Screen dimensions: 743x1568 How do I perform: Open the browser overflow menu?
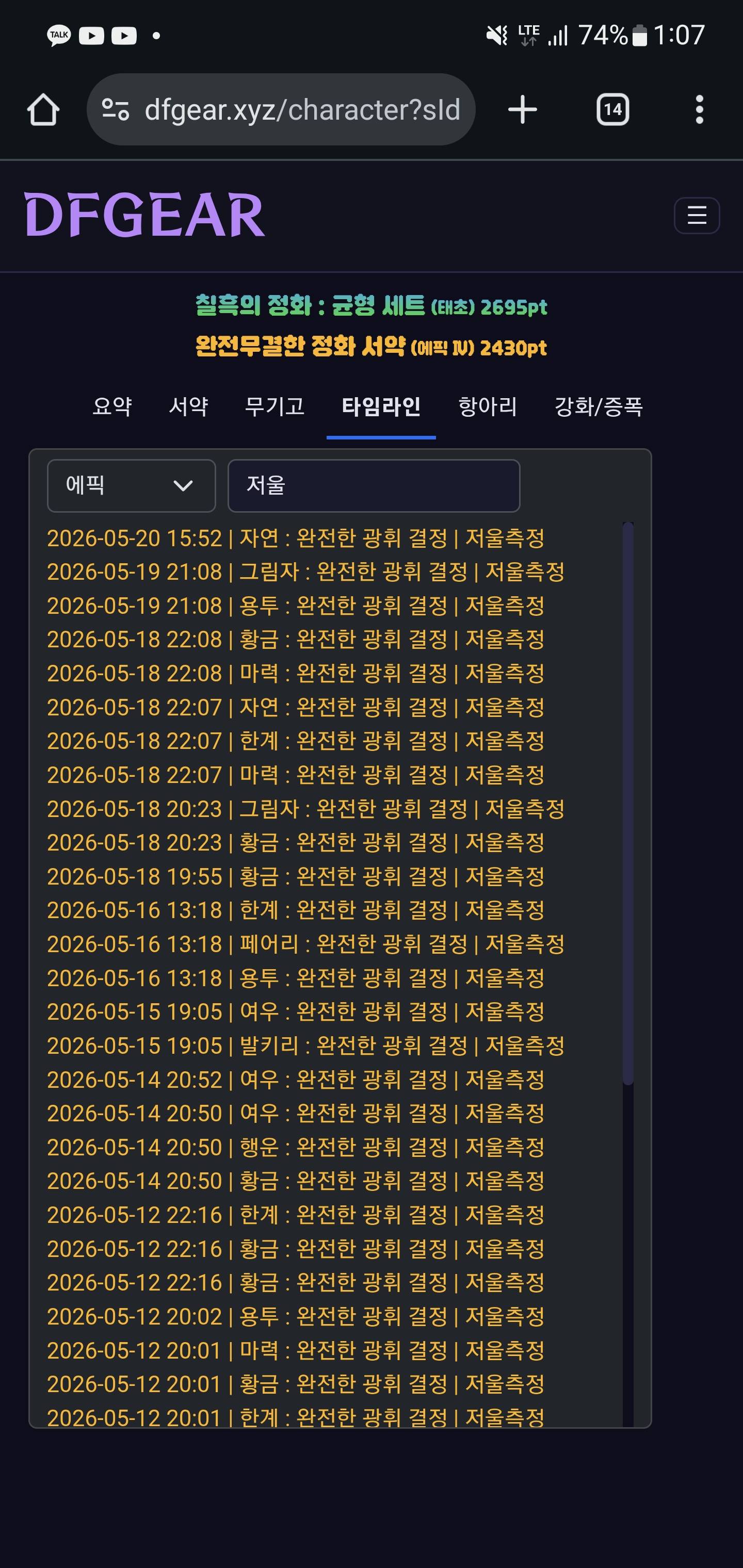pos(699,110)
